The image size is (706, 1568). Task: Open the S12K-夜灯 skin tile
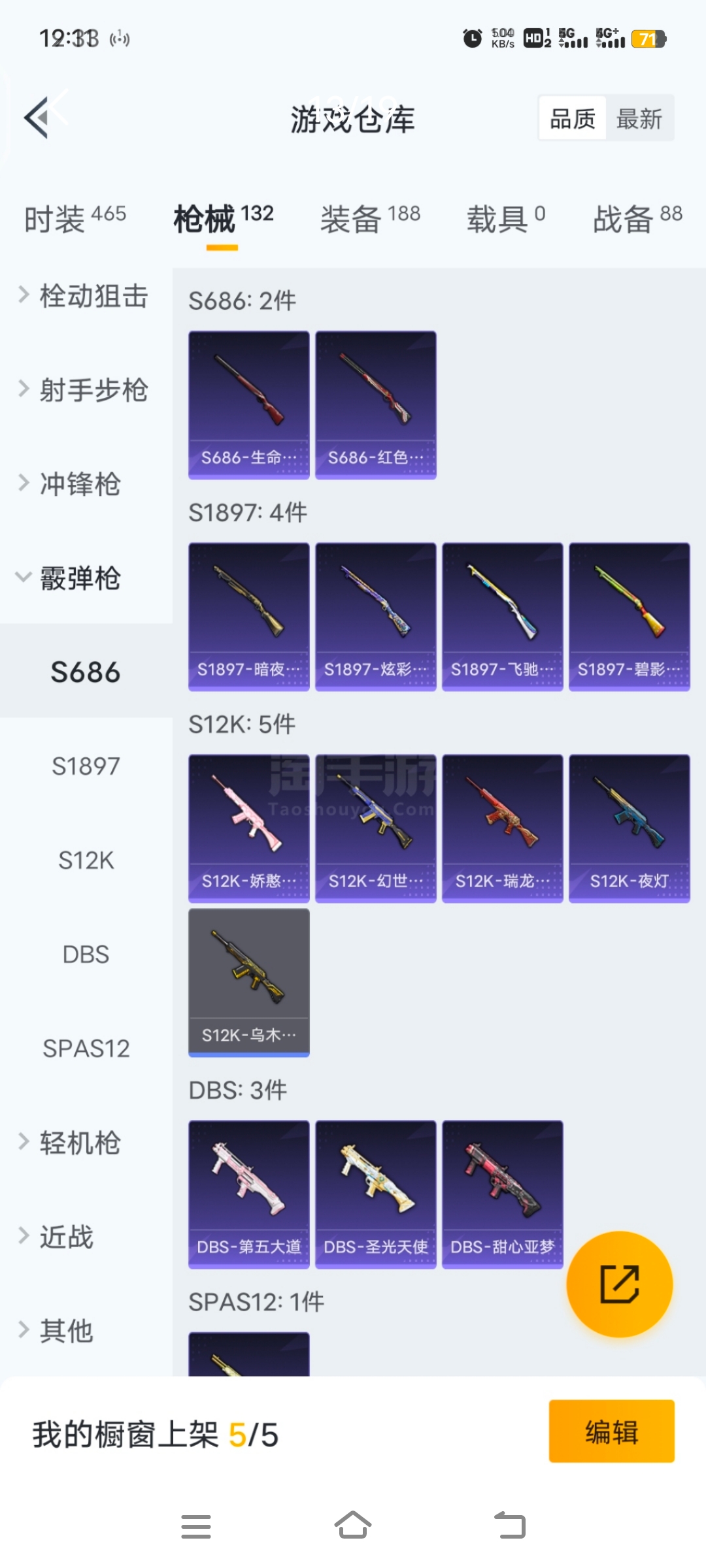[x=629, y=828]
